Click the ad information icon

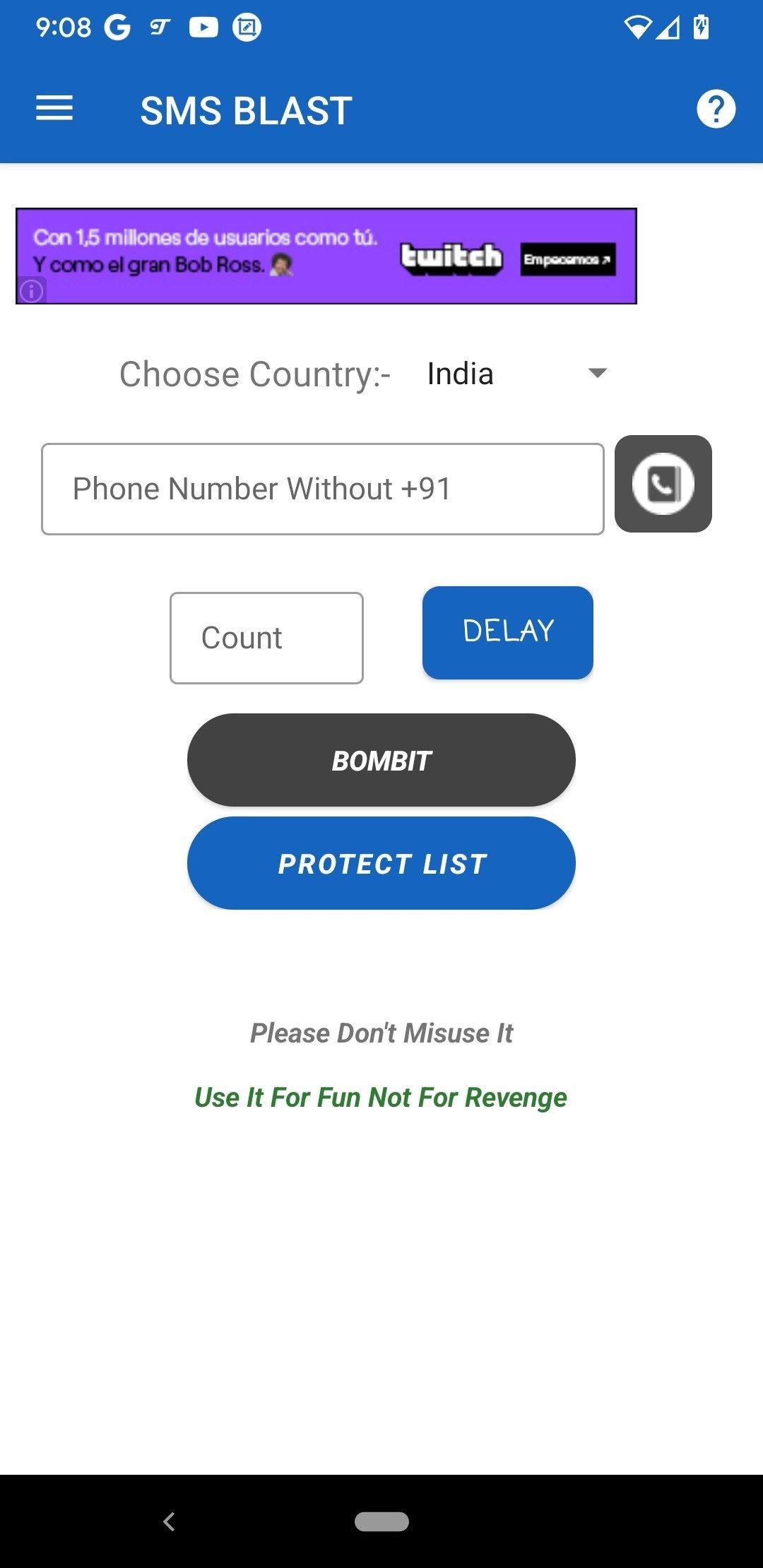(31, 292)
